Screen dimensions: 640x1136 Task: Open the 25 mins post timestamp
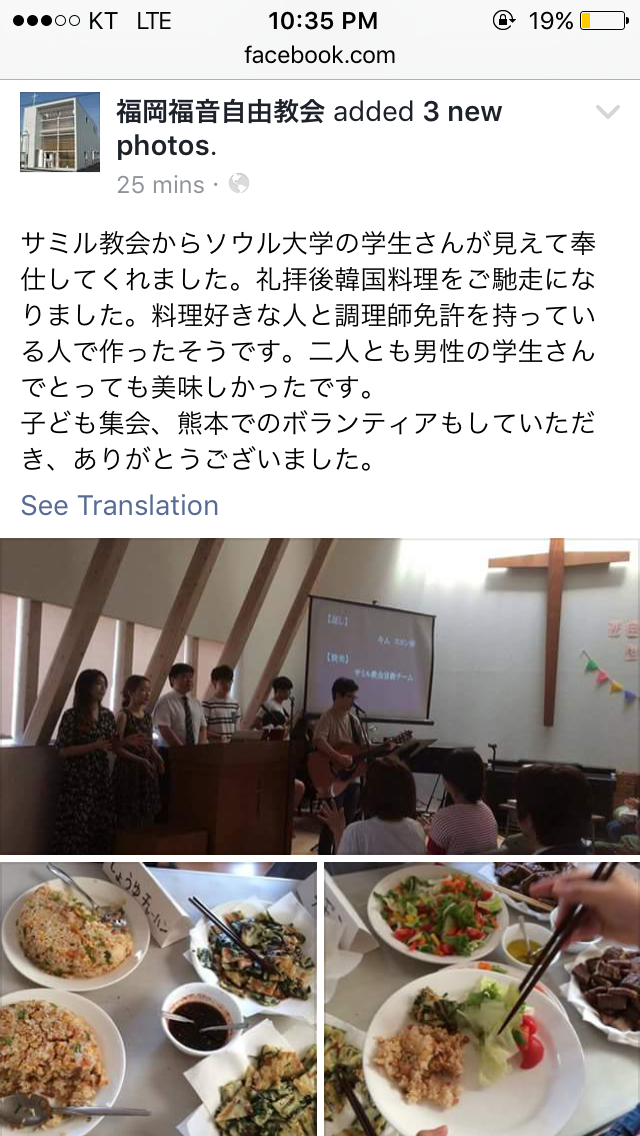tap(160, 185)
